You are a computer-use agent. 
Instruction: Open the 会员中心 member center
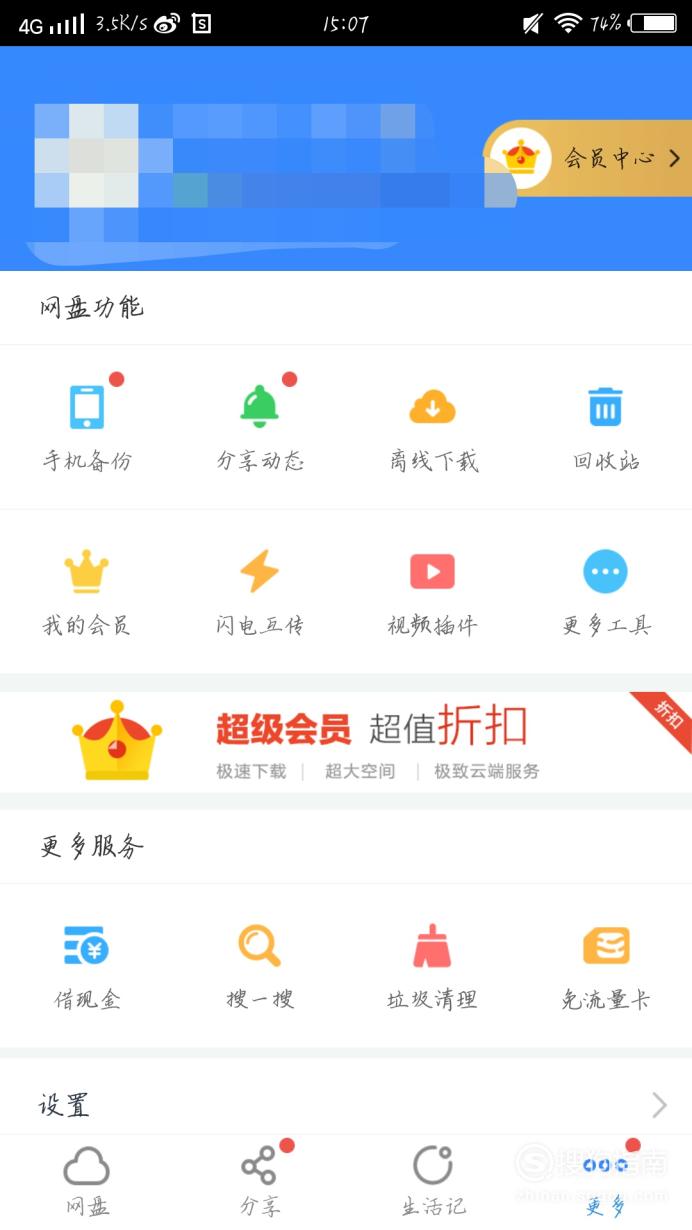[588, 158]
